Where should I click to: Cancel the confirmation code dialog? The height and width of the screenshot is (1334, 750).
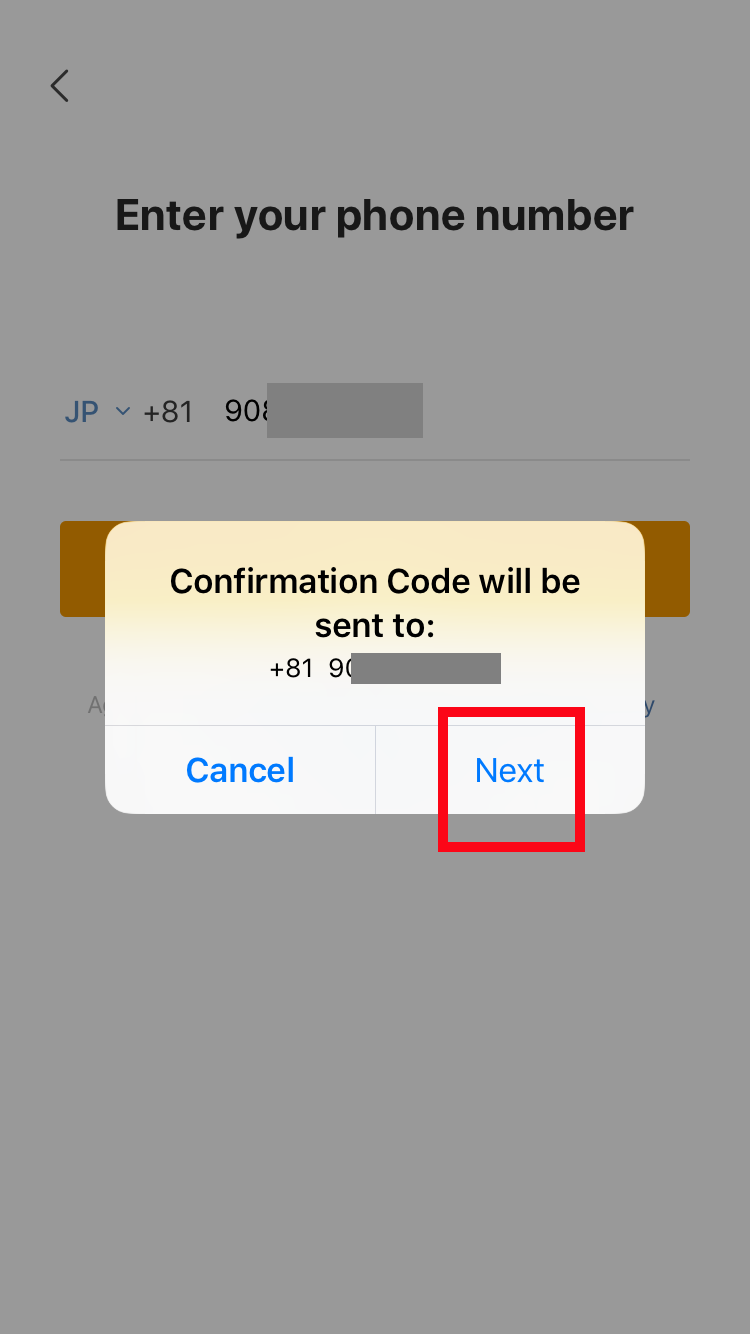240,770
